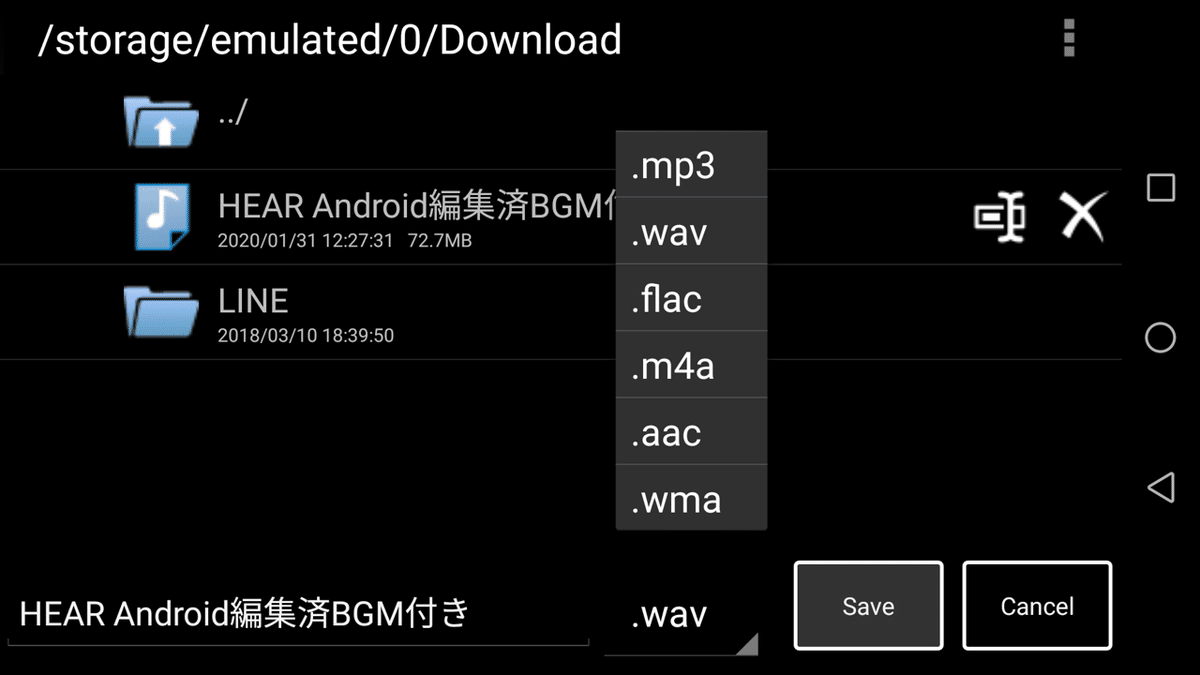Go to the system home screen
The height and width of the screenshot is (675, 1200).
click(1160, 338)
